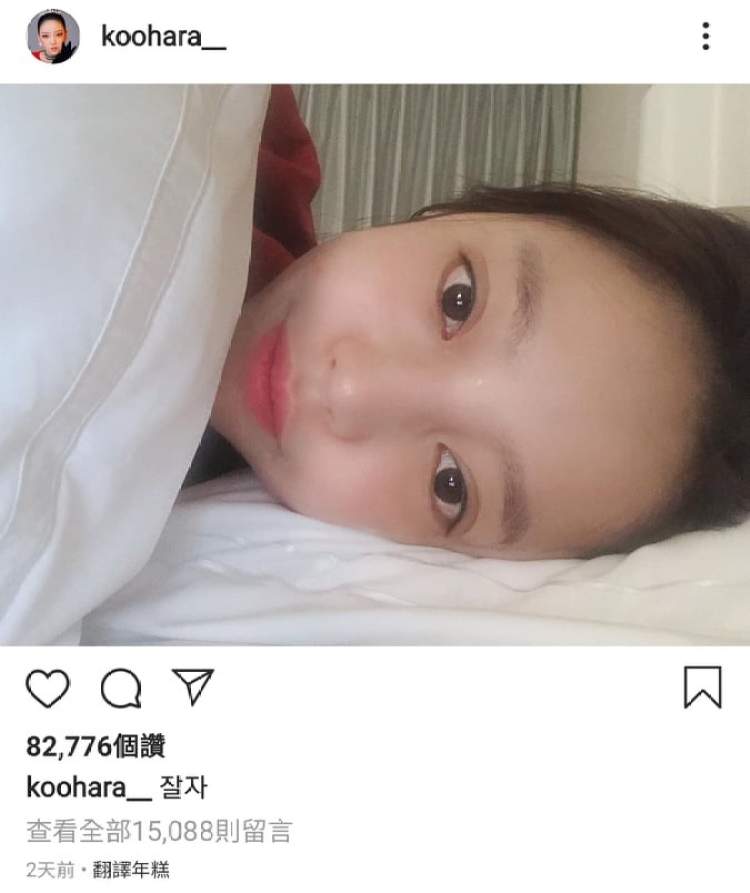Open koohara__ profile picture avatar
The width and height of the screenshot is (750, 893).
(x=53, y=37)
